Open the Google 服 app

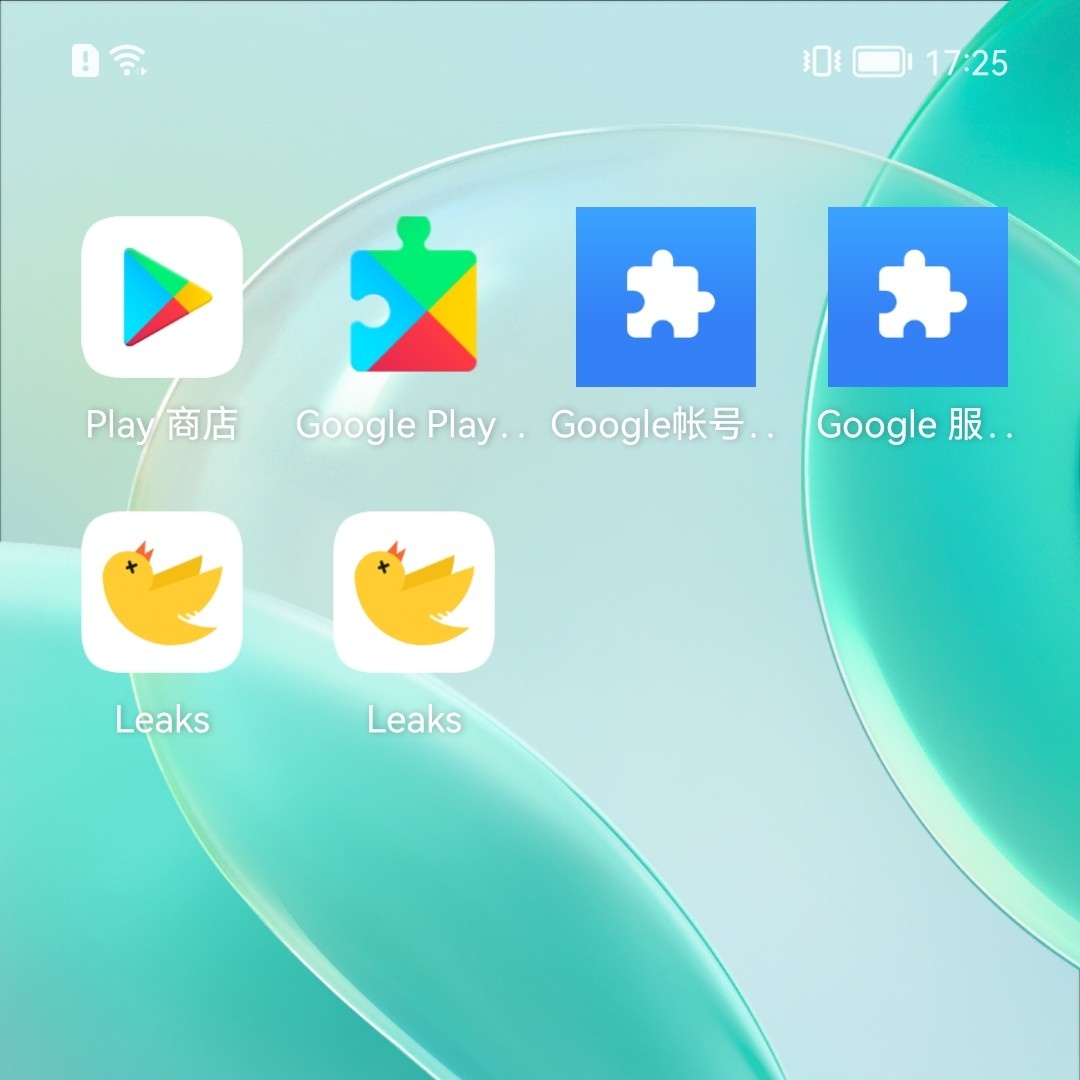point(917,297)
